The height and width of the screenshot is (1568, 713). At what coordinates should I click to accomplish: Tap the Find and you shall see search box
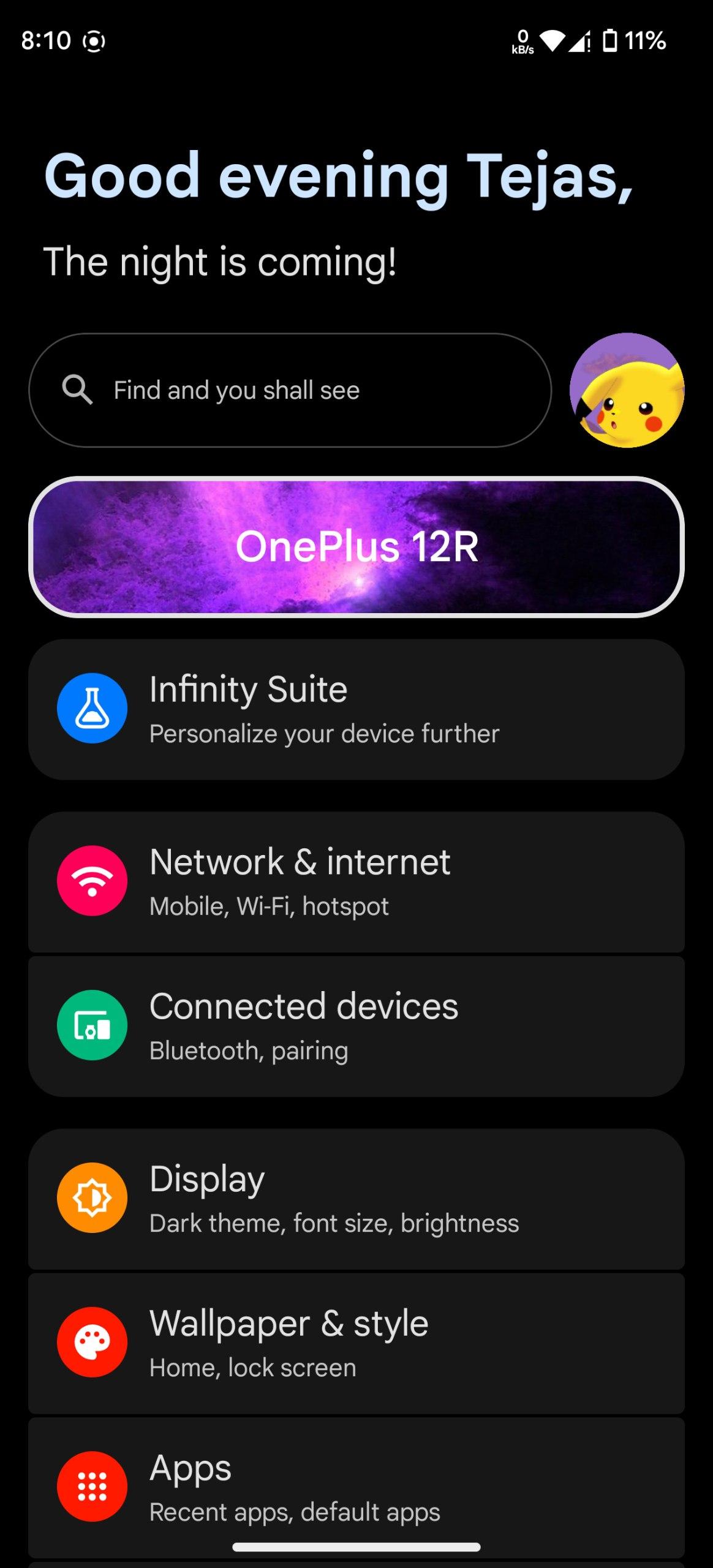(x=290, y=390)
